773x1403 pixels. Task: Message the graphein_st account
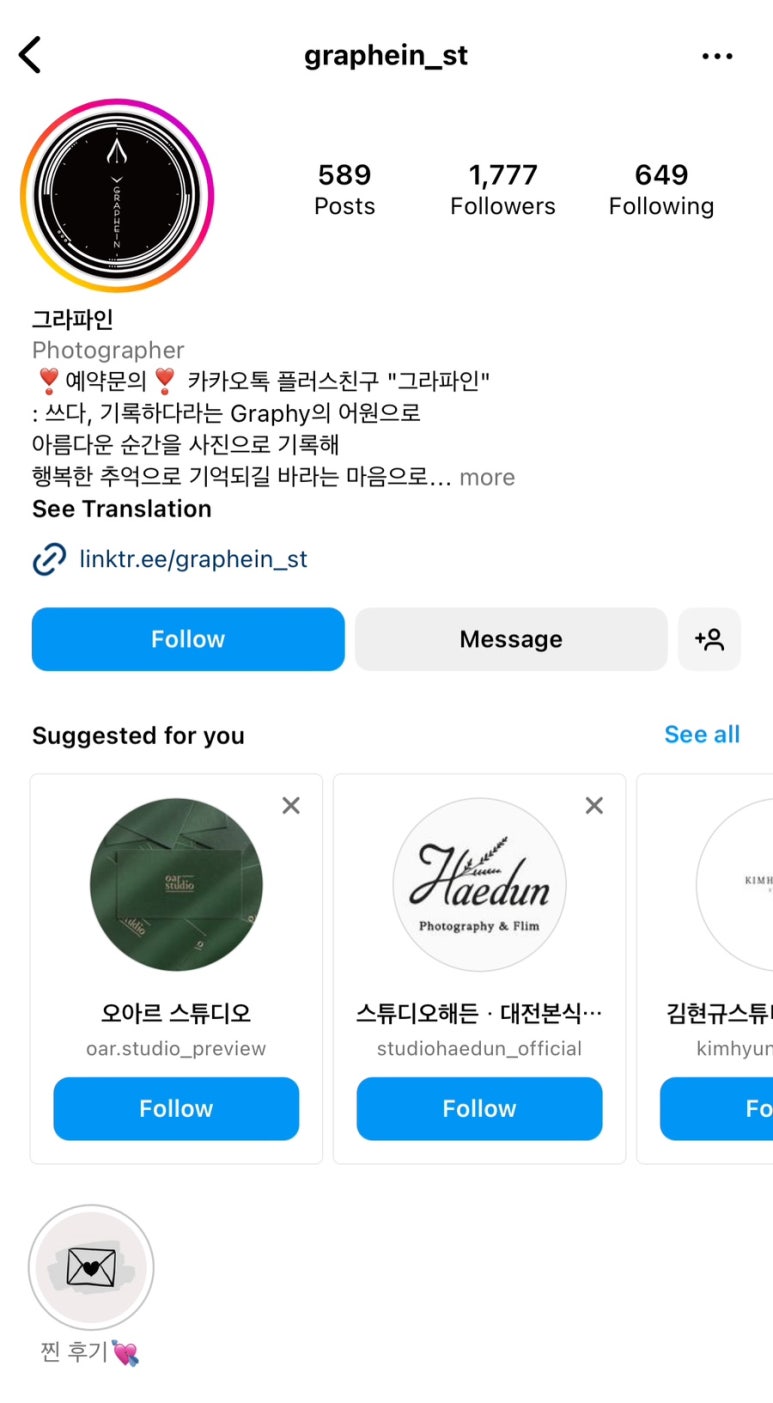[x=510, y=639]
